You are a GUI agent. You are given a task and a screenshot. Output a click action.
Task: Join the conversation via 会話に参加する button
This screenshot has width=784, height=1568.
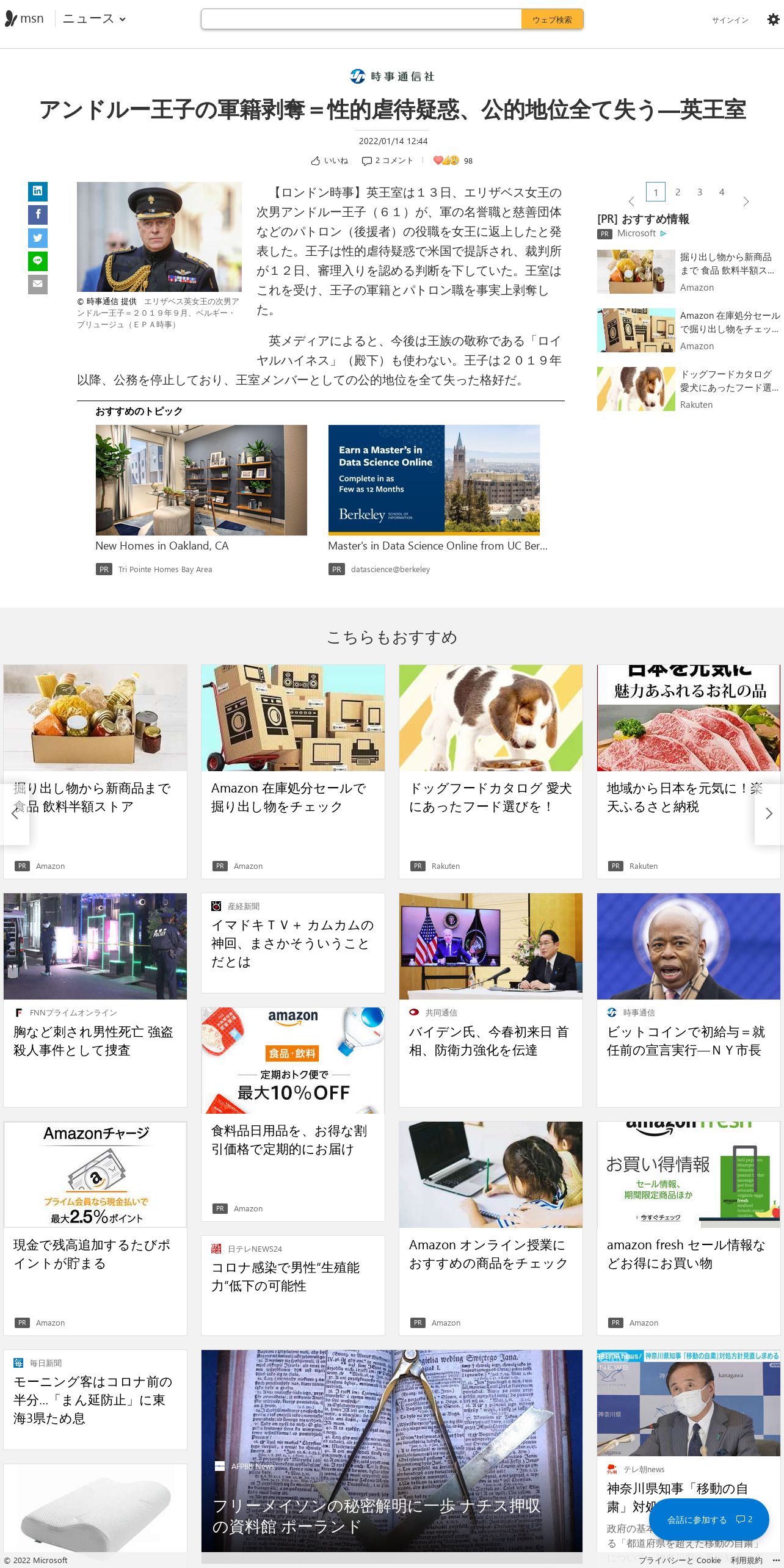709,1519
